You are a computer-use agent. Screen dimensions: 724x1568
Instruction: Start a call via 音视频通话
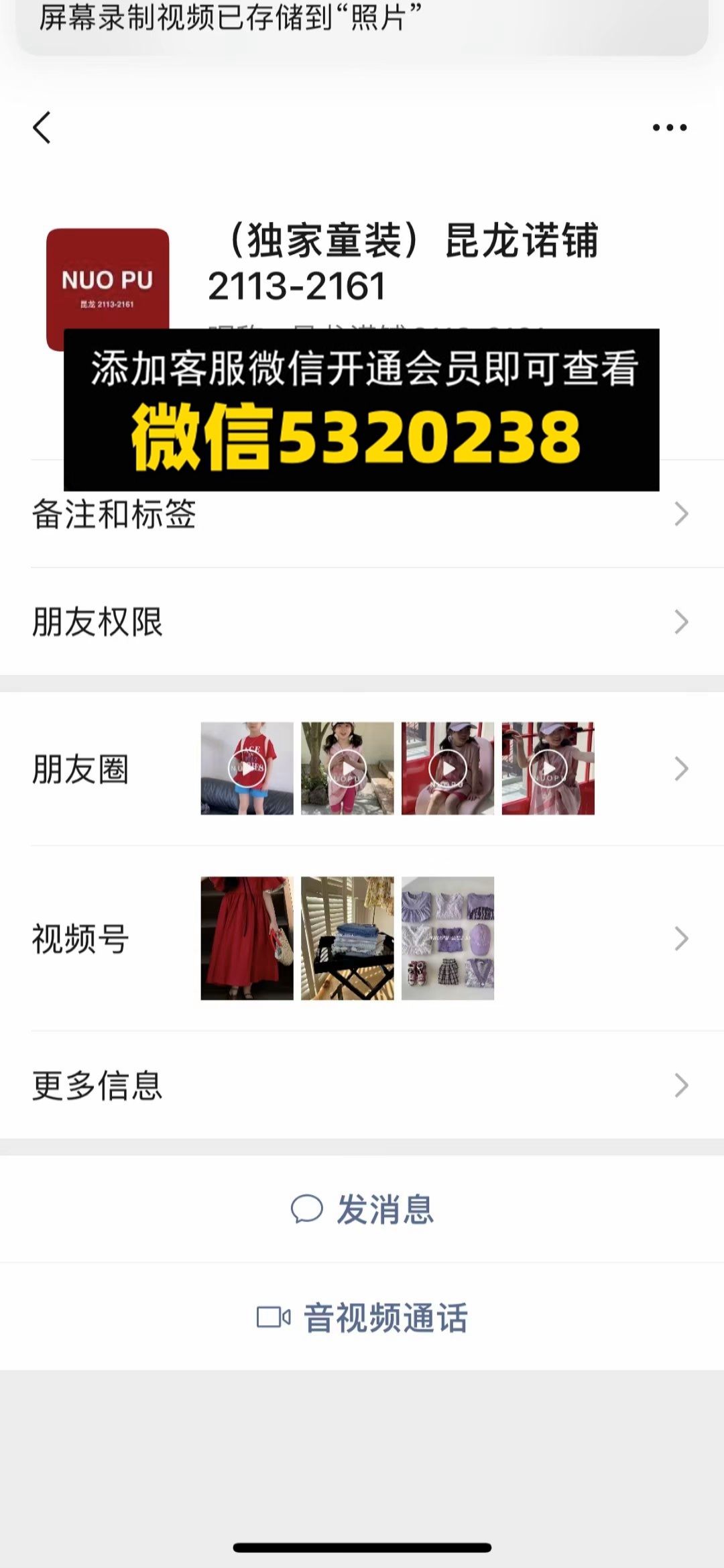click(x=362, y=1317)
